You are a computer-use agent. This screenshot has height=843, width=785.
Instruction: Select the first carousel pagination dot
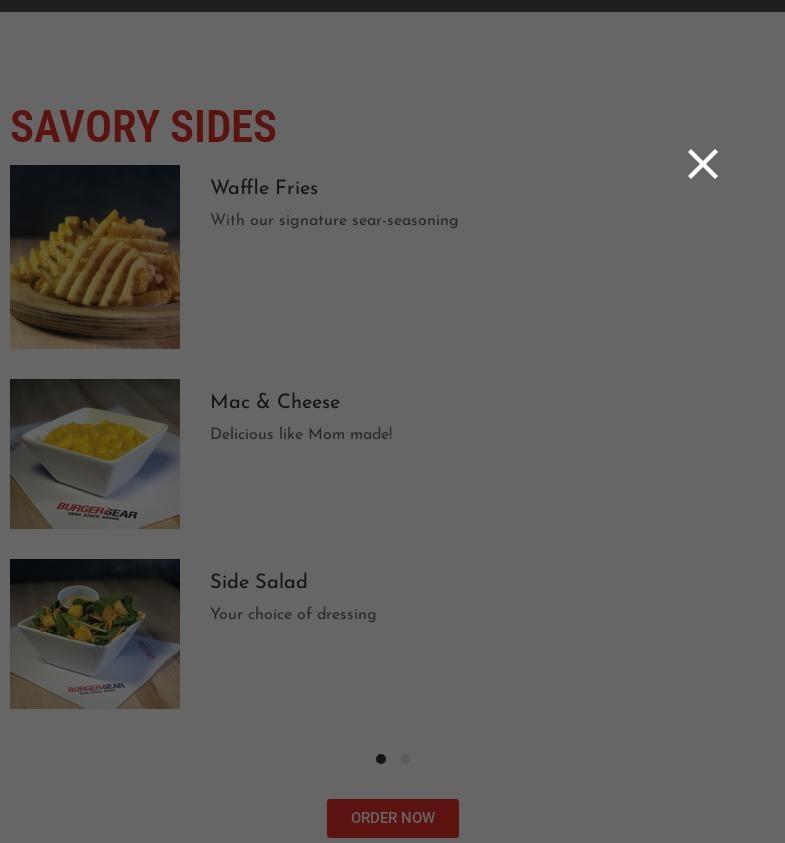(x=380, y=759)
